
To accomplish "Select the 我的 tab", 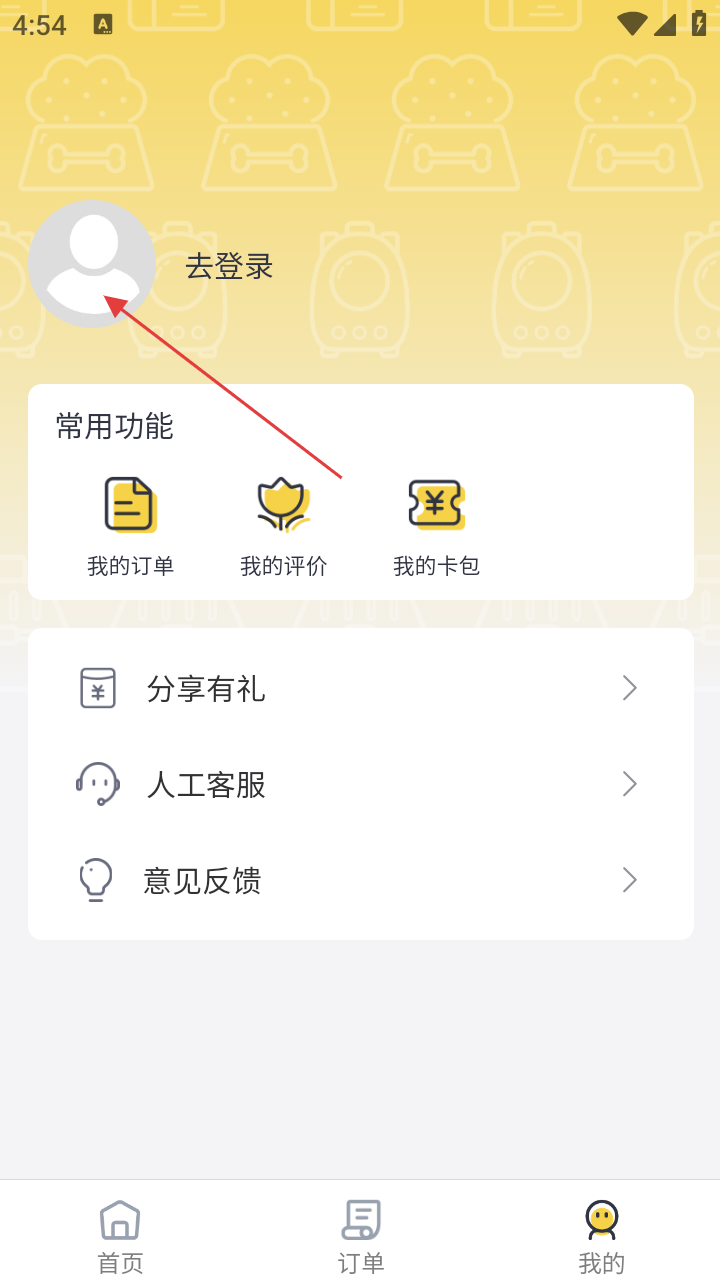I will 601,1235.
